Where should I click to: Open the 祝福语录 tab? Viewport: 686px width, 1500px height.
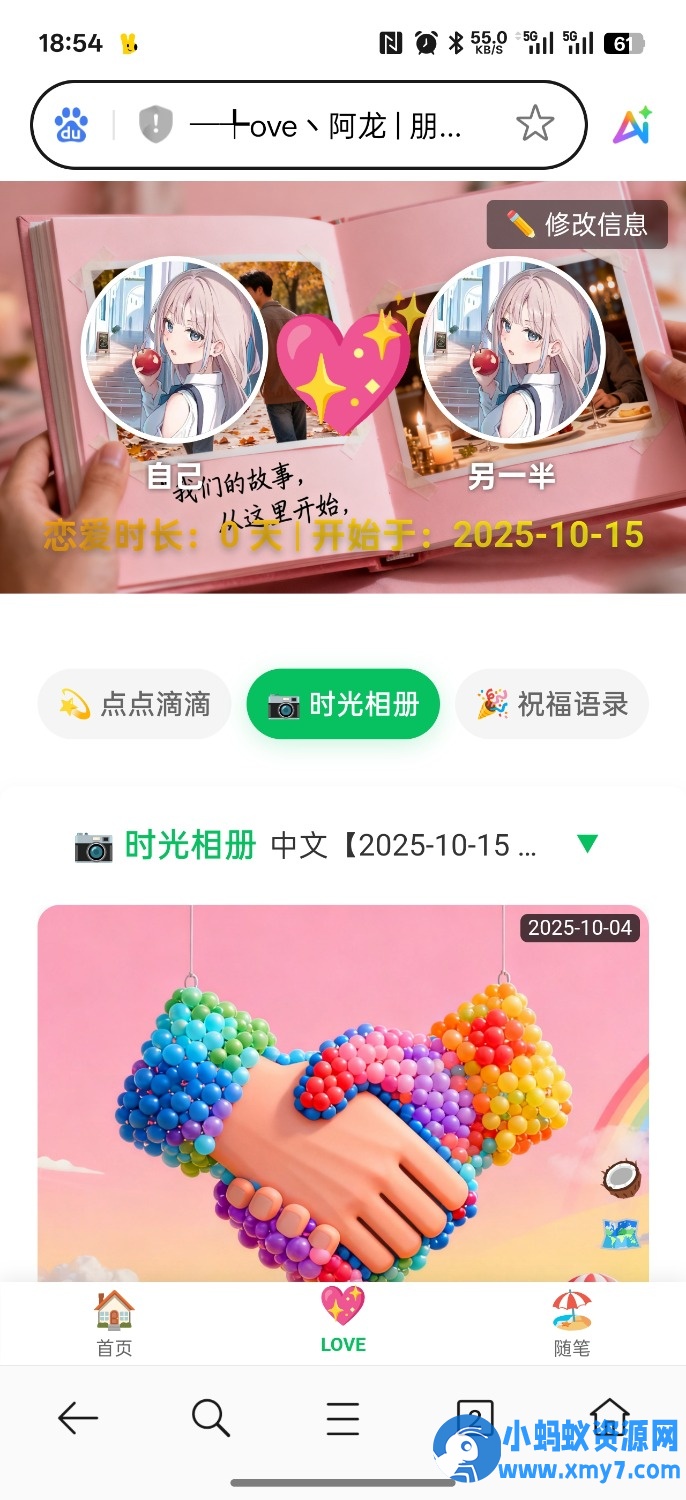coord(552,704)
